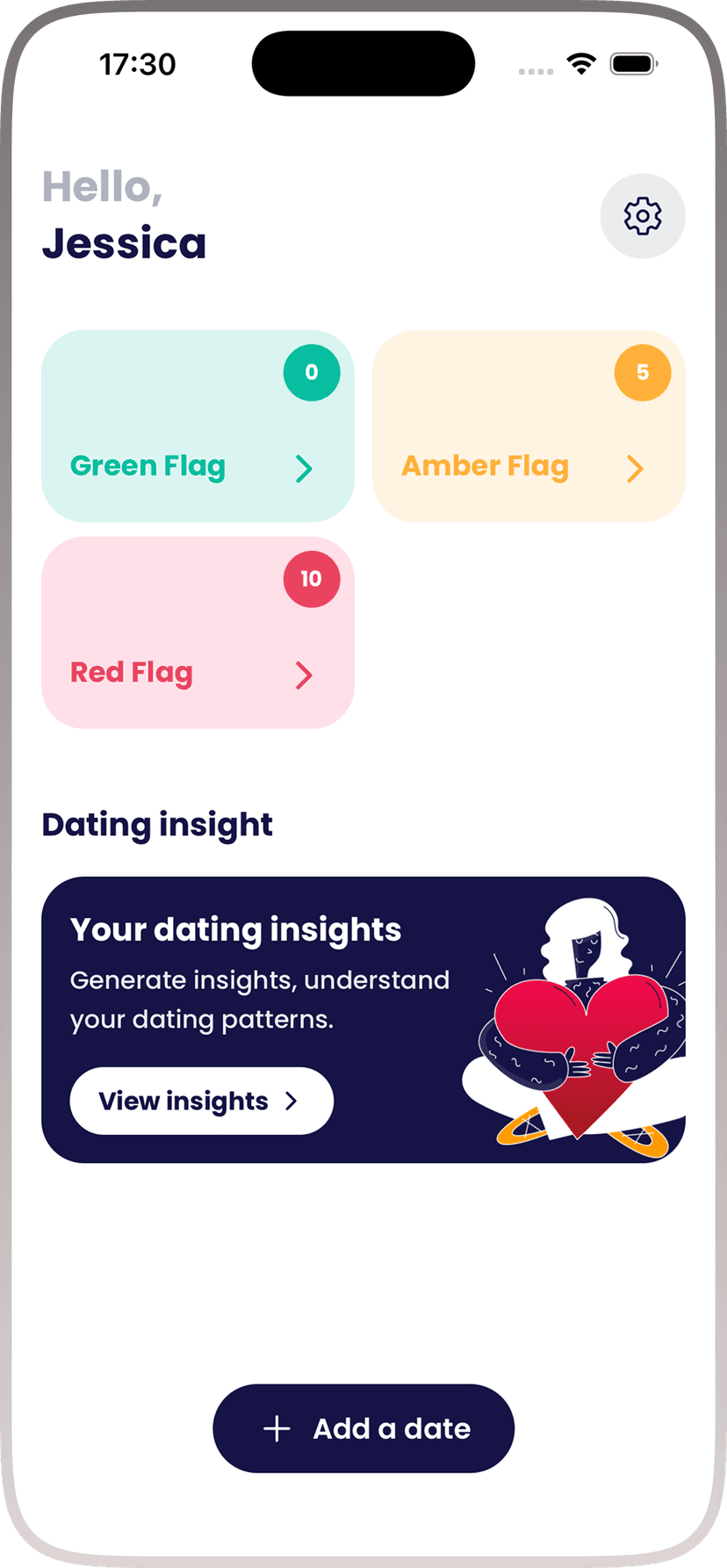Tap the Green Flag count badge showing 0
The width and height of the screenshot is (727, 1568).
[x=312, y=372]
